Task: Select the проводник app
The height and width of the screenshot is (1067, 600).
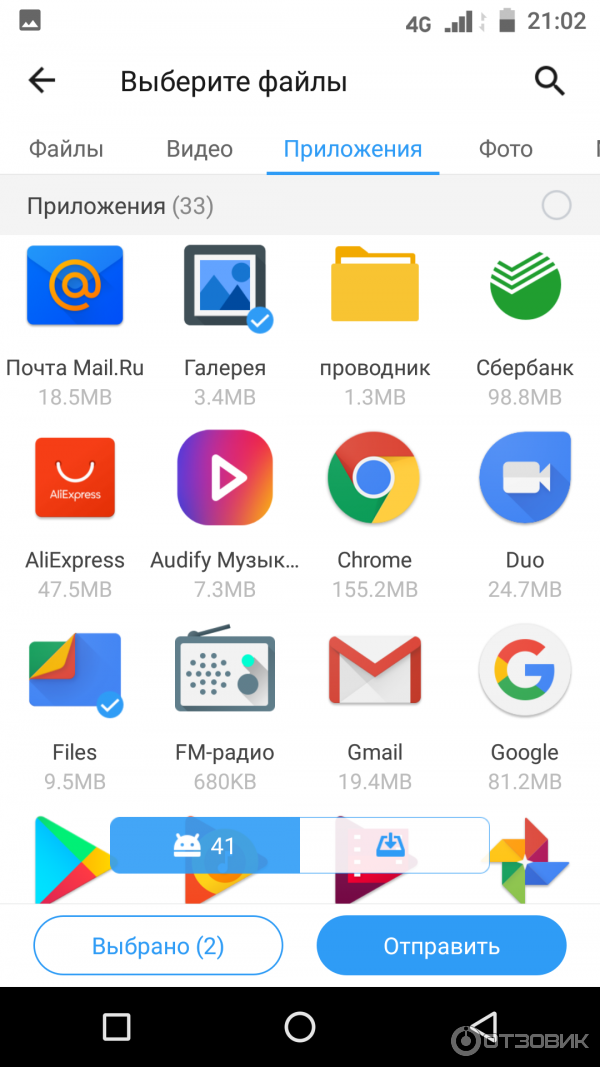Action: coord(375,286)
